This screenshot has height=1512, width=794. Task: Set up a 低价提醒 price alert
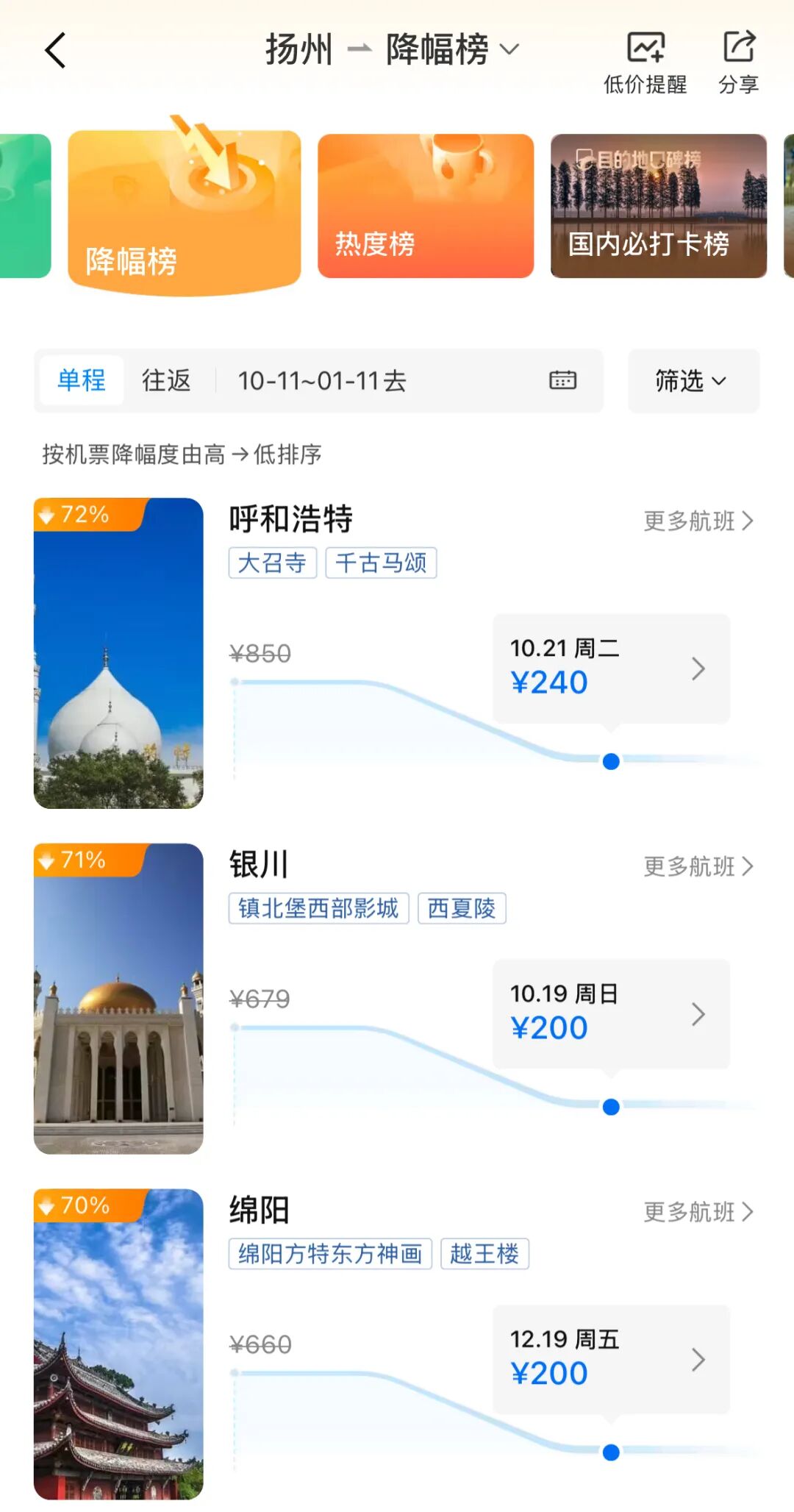click(x=645, y=63)
